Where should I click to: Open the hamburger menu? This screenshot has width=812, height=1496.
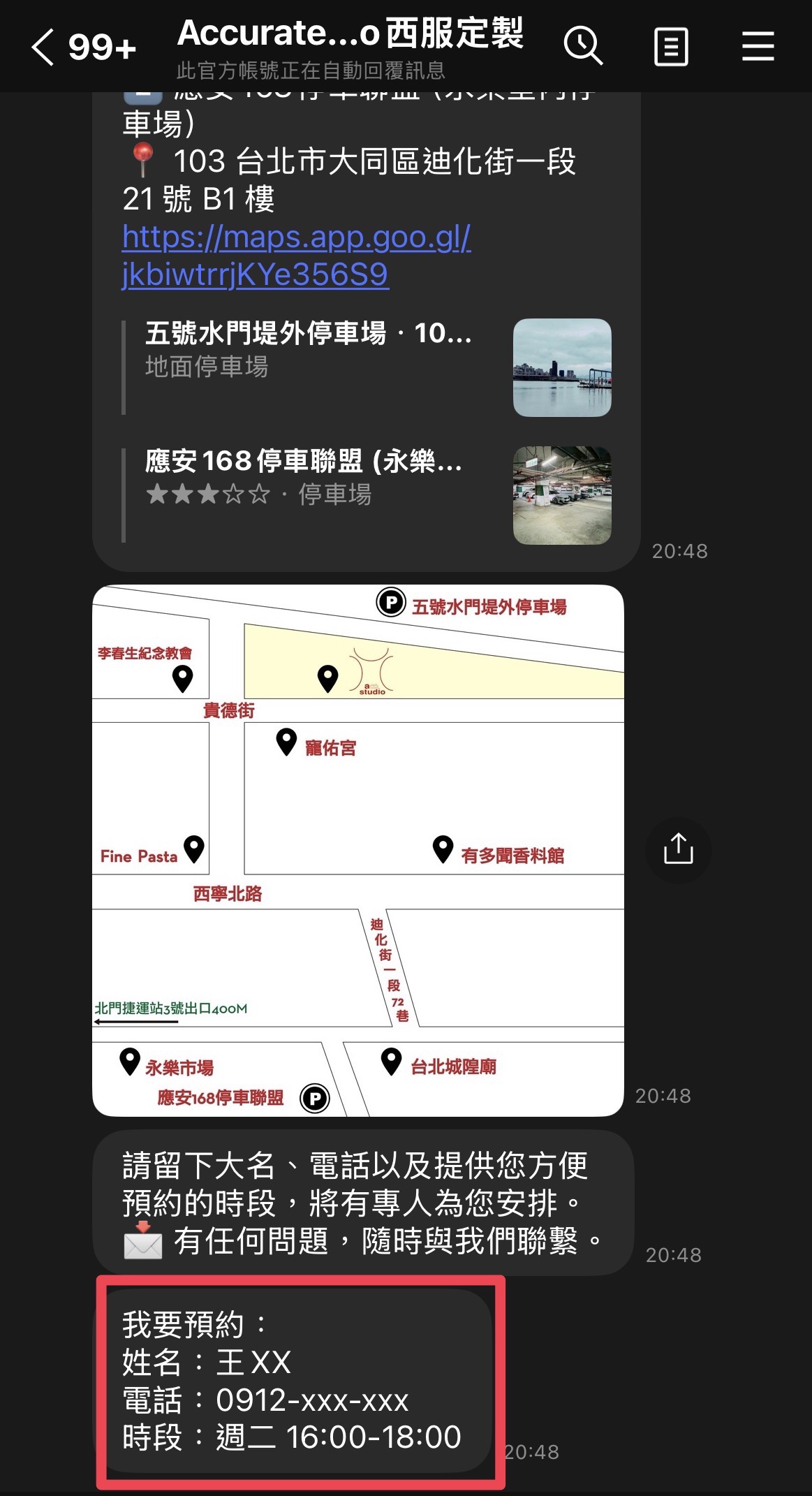[758, 47]
